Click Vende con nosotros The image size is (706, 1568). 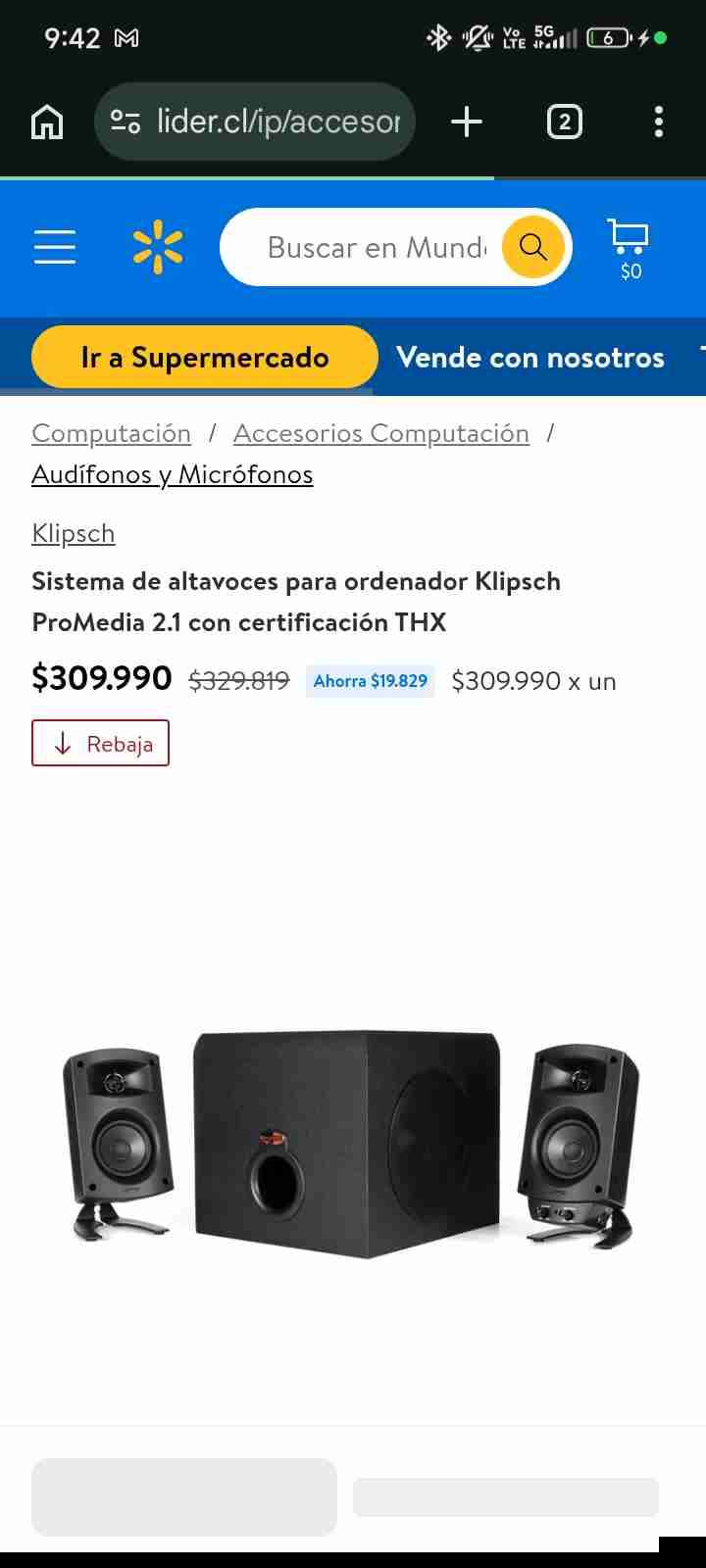point(530,357)
